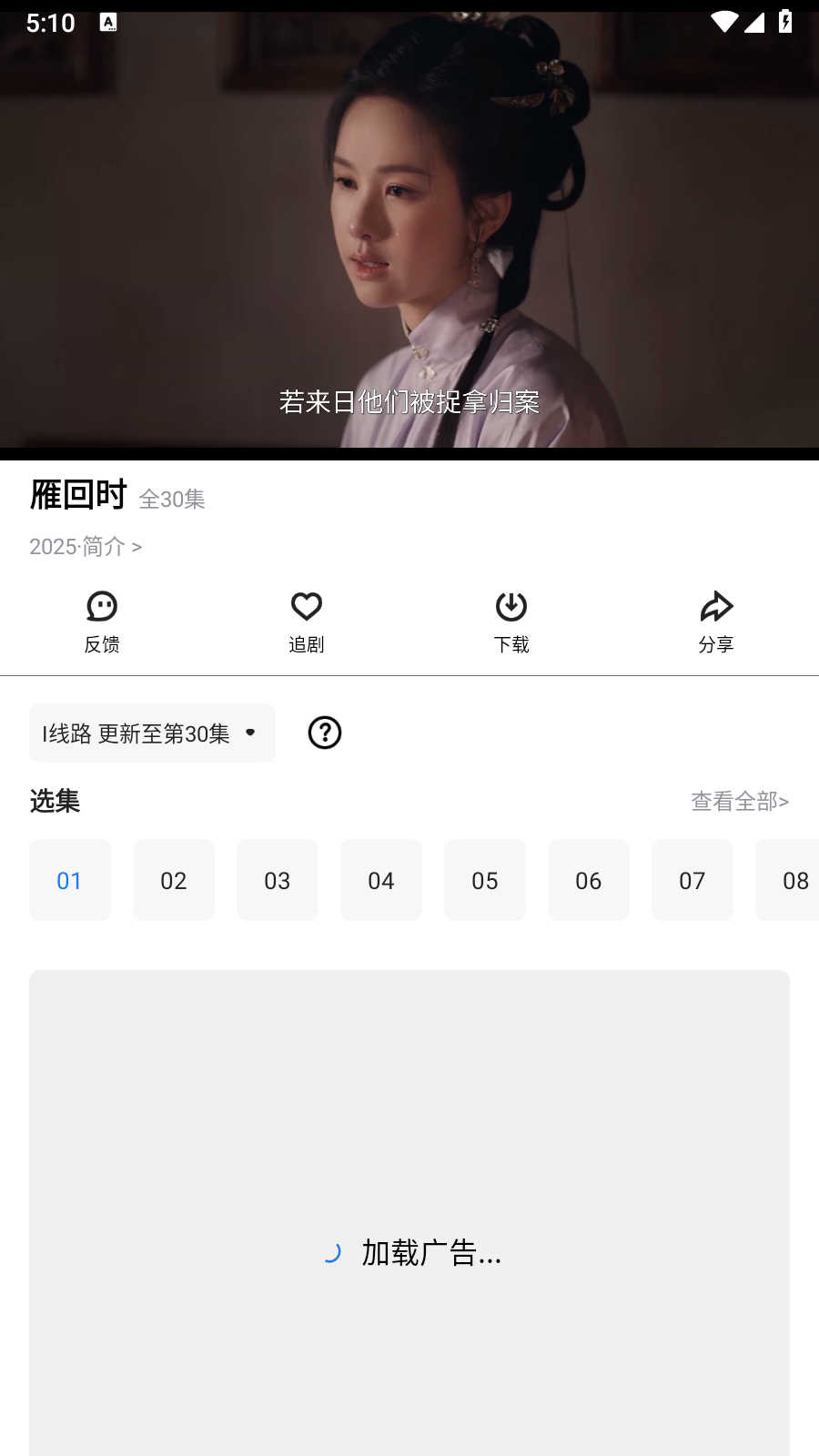Start episode 06
The image size is (819, 1456).
tap(589, 880)
